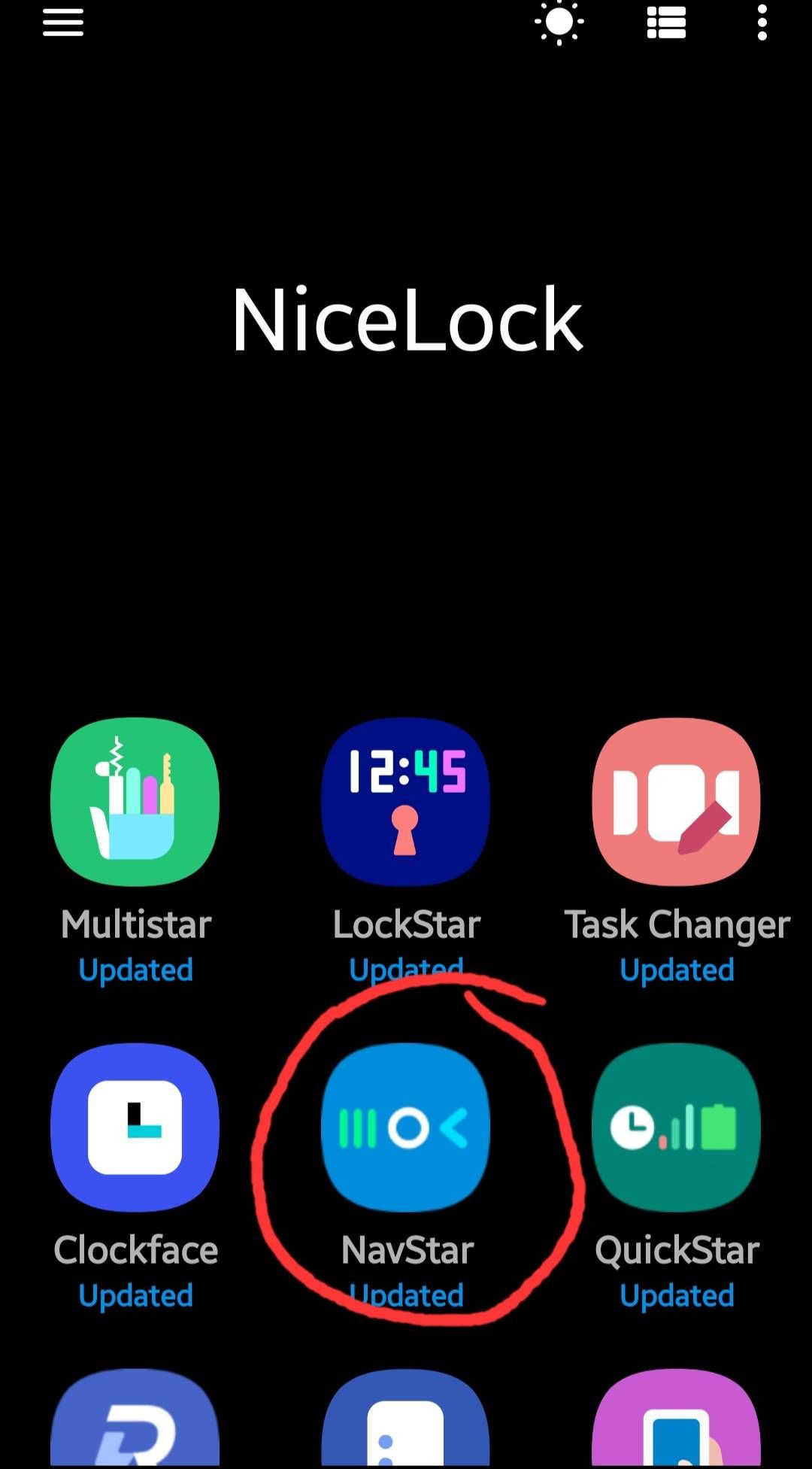Launch the QuickStar module
This screenshot has width=812, height=1469.
pyautogui.click(x=675, y=1126)
